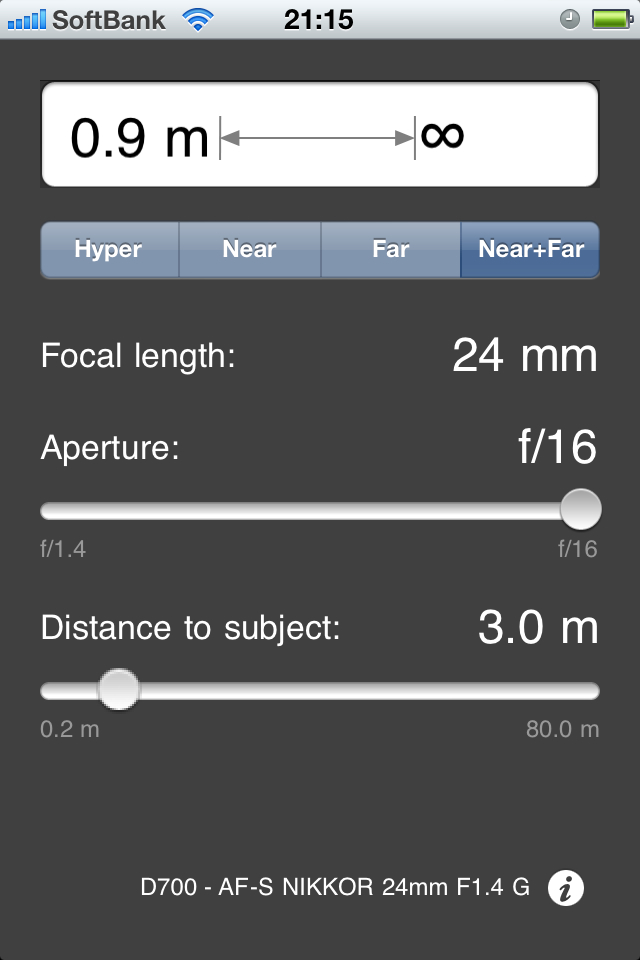640x960 pixels.
Task: Select the Near mode
Action: pos(249,250)
